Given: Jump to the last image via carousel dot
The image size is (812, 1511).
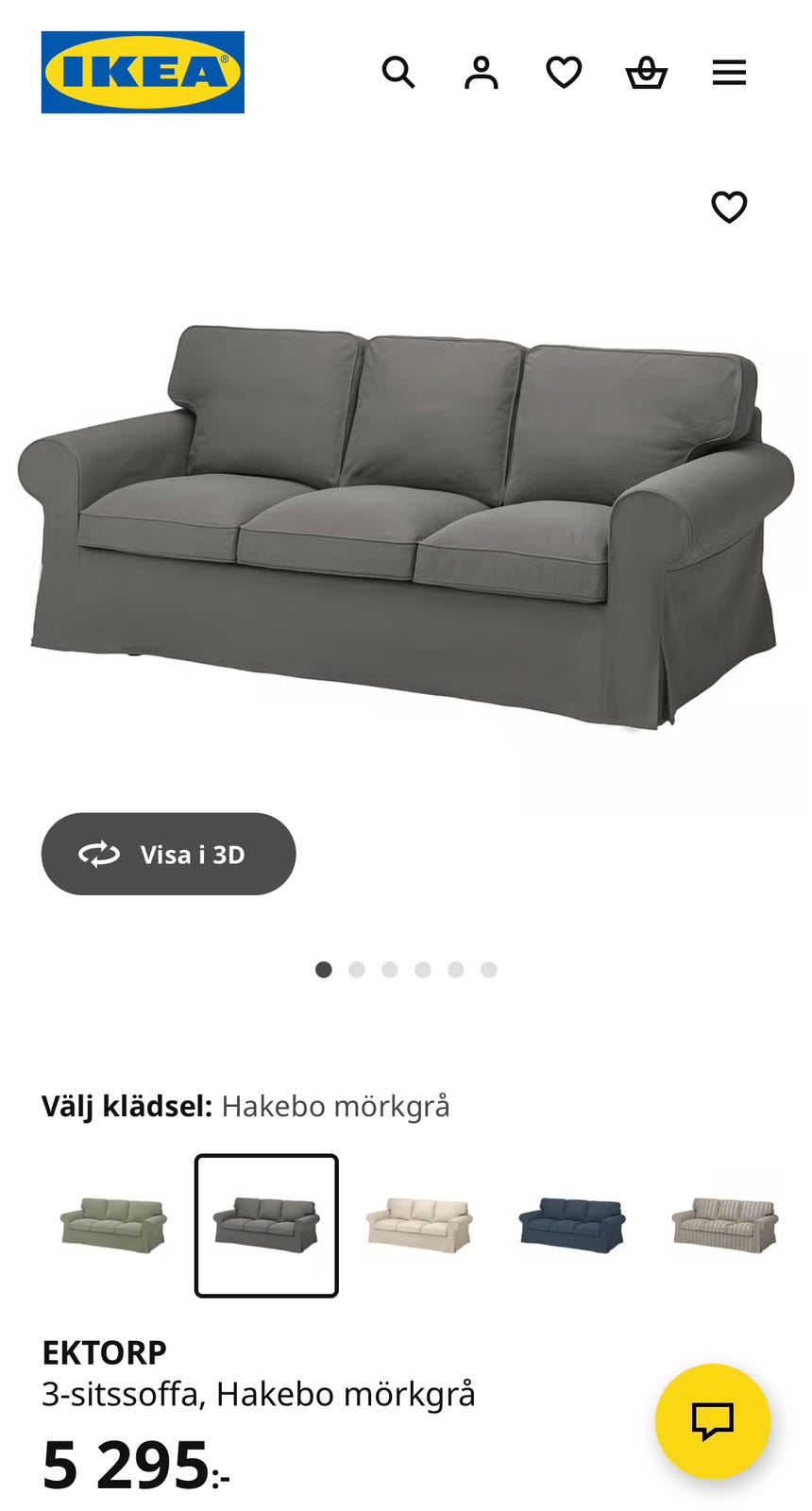Looking at the screenshot, I should coord(489,969).
